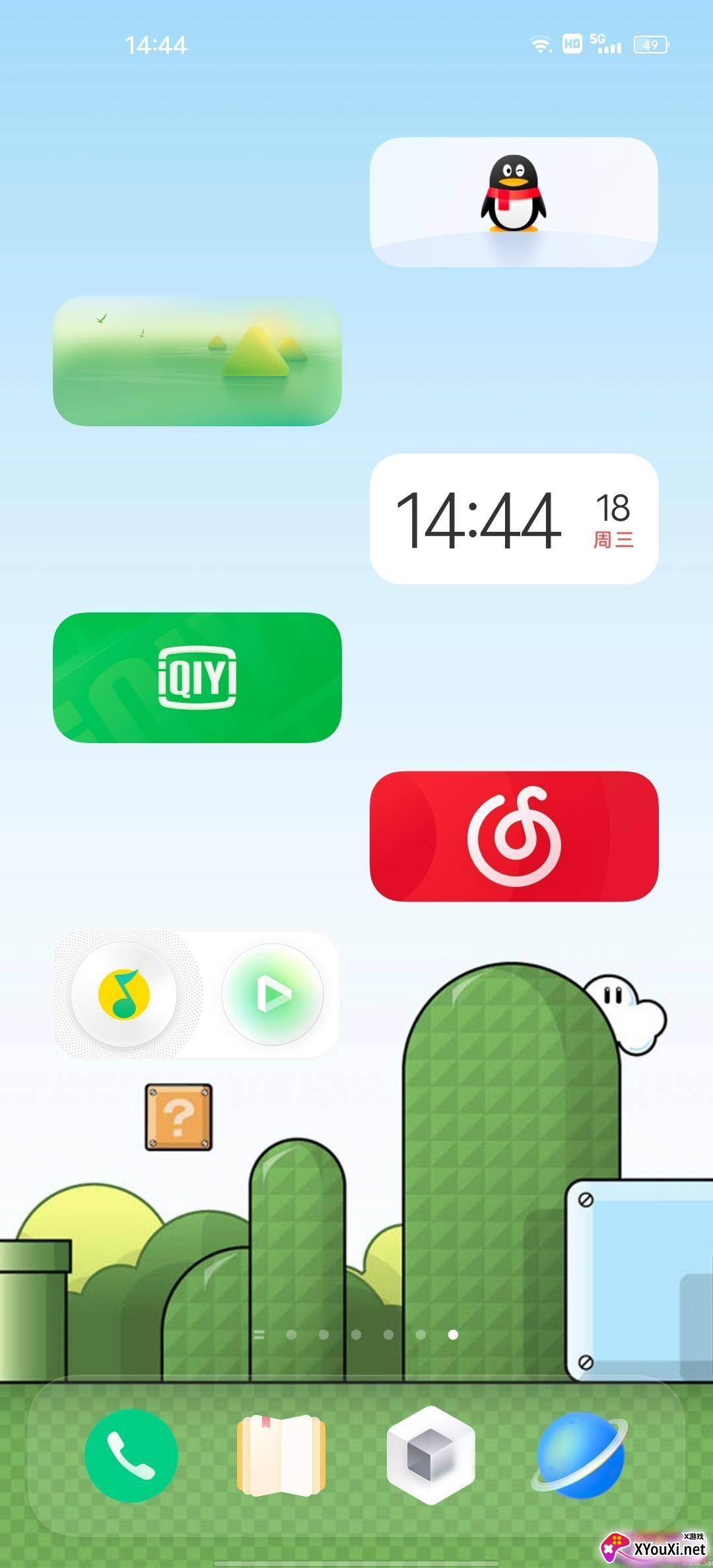713x1568 pixels.
Task: Open the NetEase Cloud Music widget
Action: [x=514, y=836]
